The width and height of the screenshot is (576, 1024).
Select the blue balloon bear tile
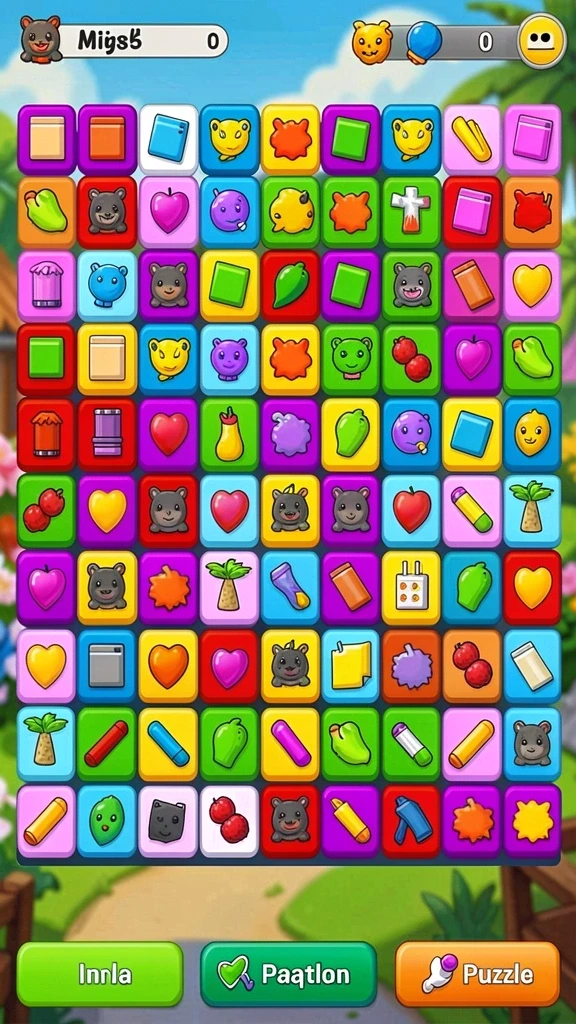106,285
